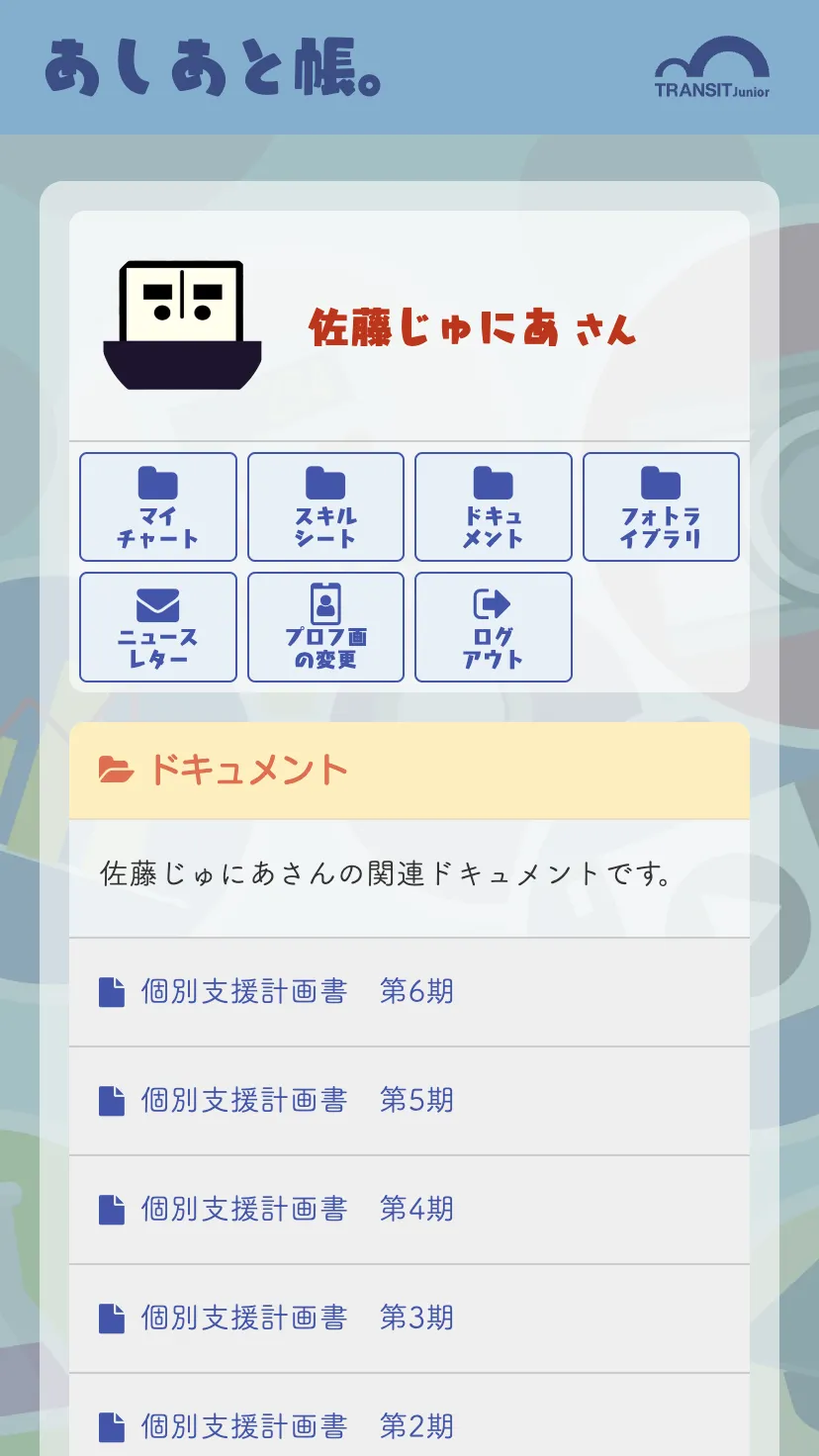Click the 佐藤じゅにあさんの関連ドキュメントです。 description text
Viewport: 819px width, 1456px height.
[x=385, y=872]
